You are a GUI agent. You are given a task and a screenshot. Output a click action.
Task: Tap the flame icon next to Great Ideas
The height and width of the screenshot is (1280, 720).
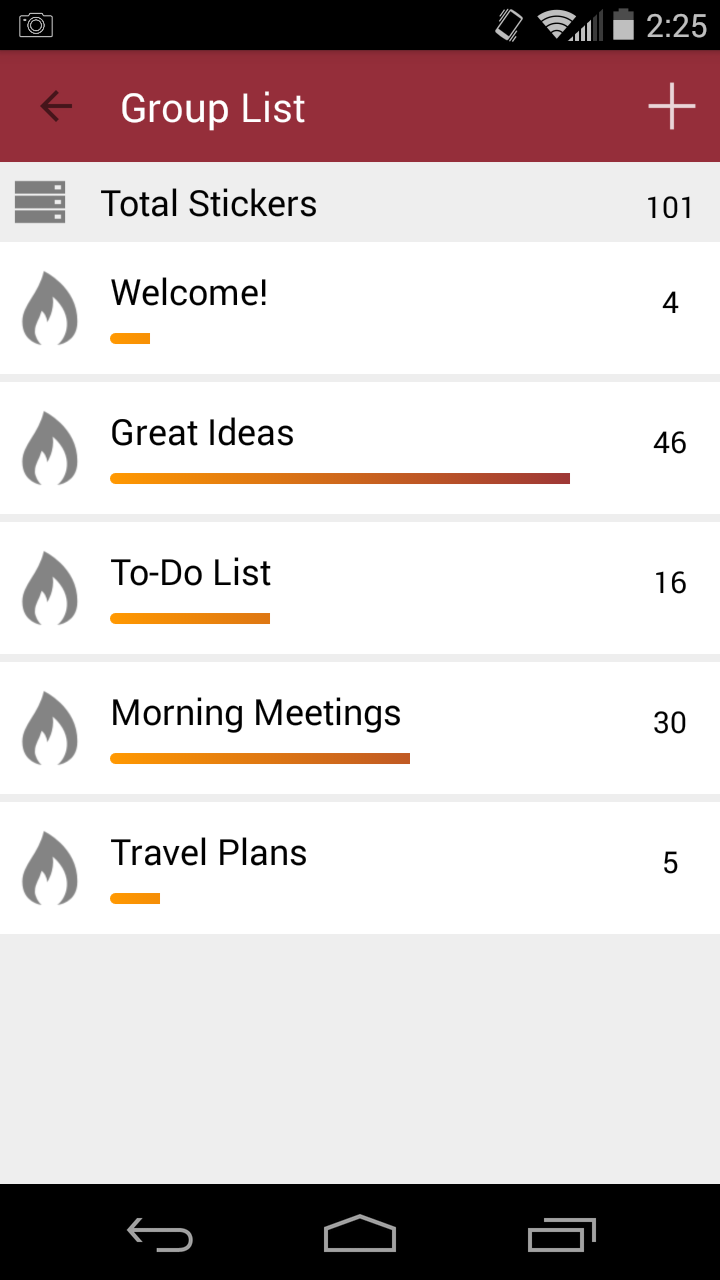51,448
